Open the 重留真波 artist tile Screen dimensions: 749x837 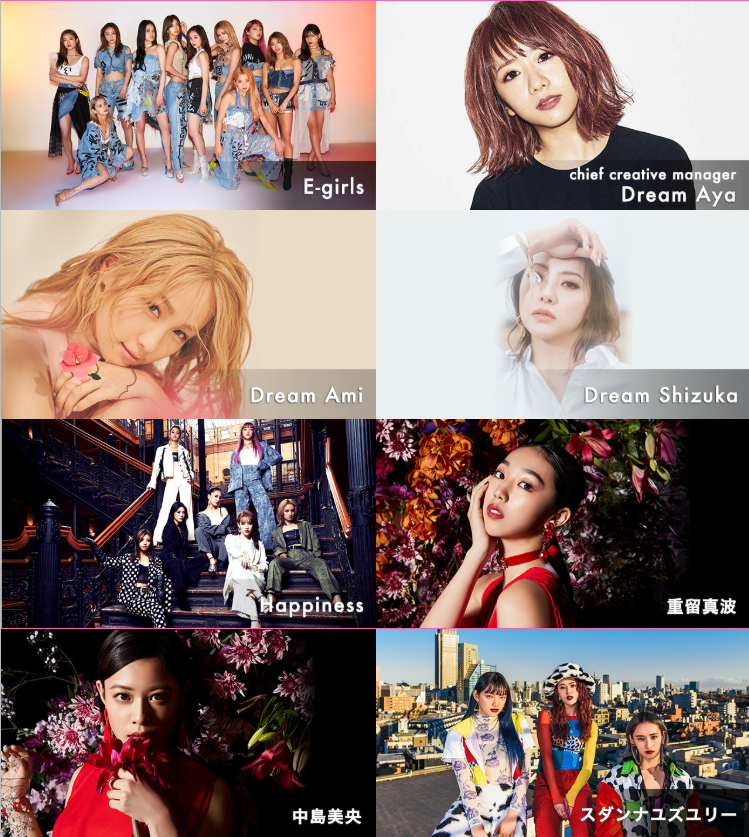point(562,523)
